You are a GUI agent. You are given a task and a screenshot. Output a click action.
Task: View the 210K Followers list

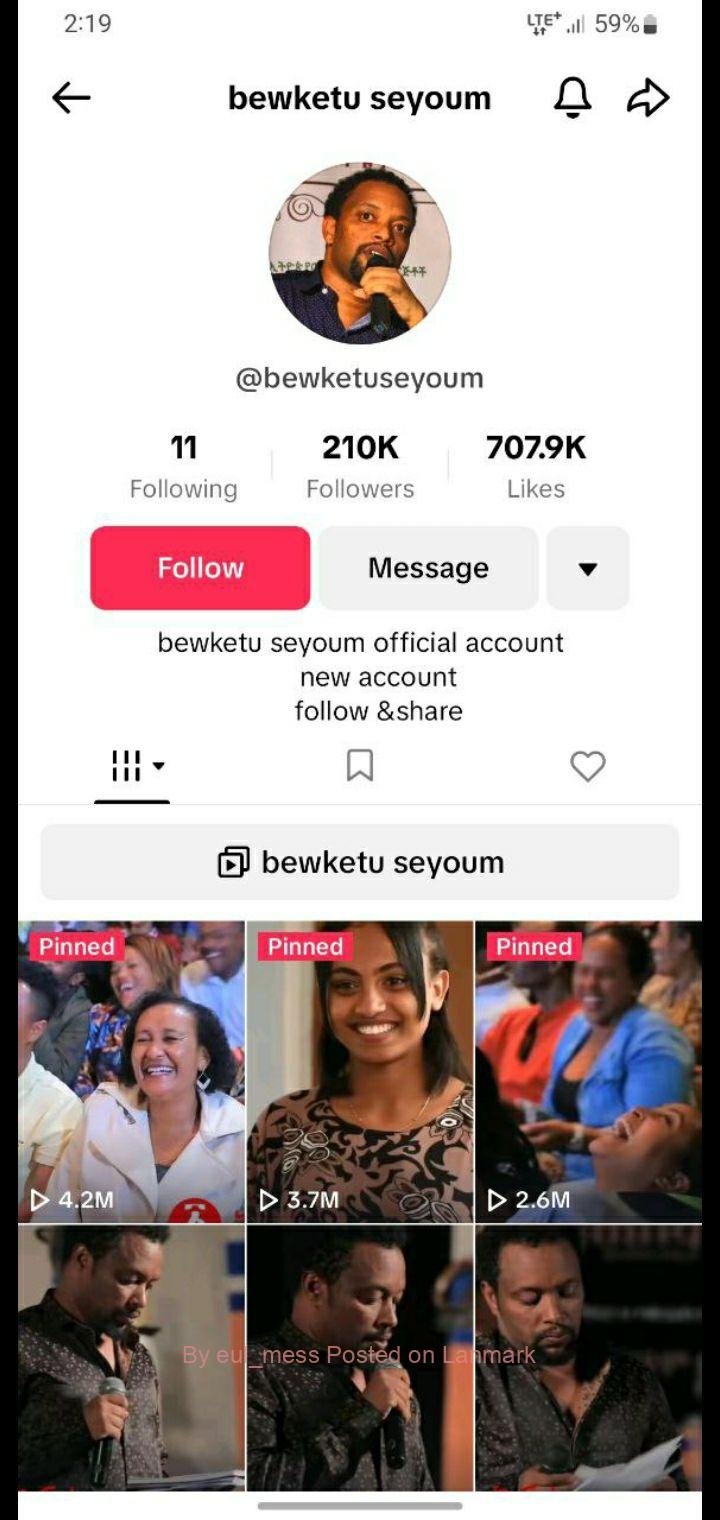coord(359,465)
